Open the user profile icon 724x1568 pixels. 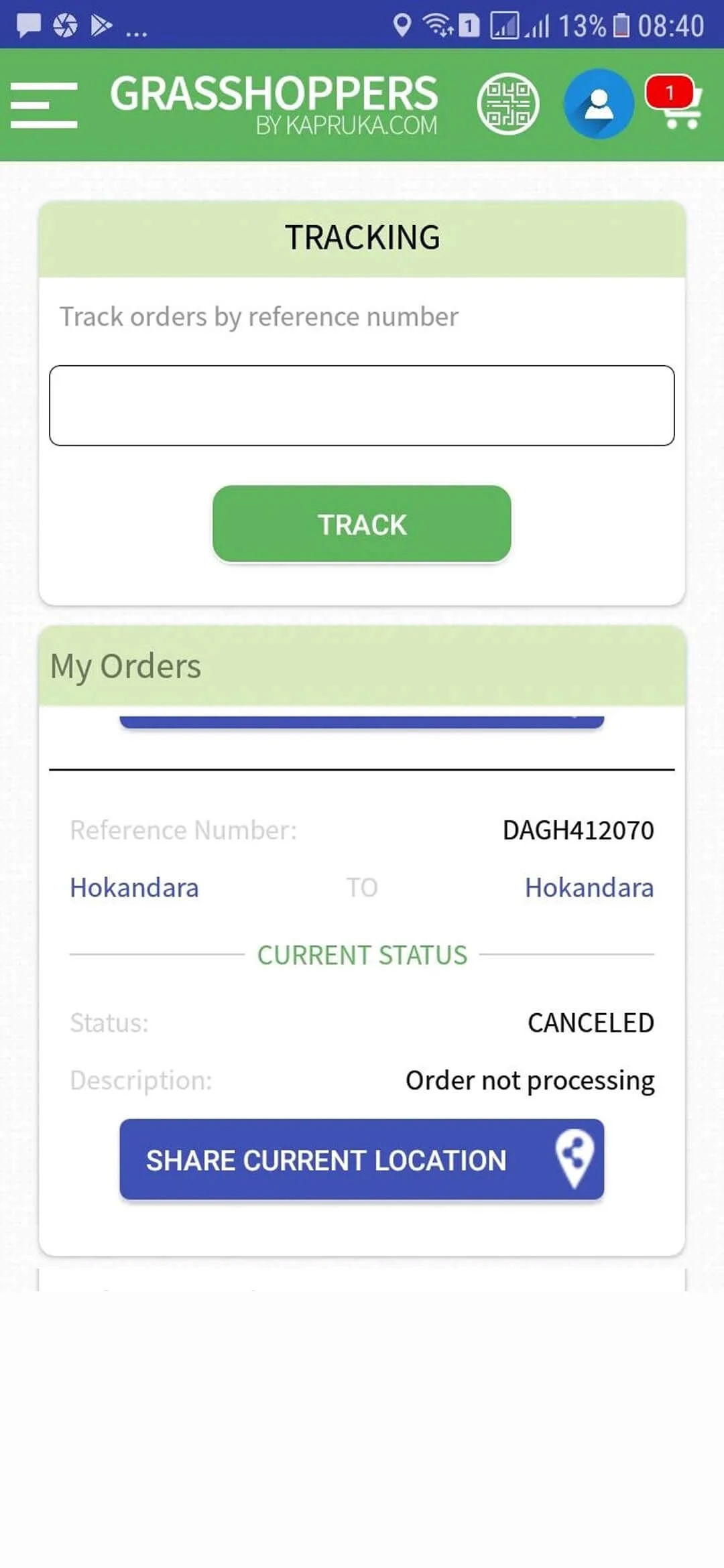click(x=599, y=105)
